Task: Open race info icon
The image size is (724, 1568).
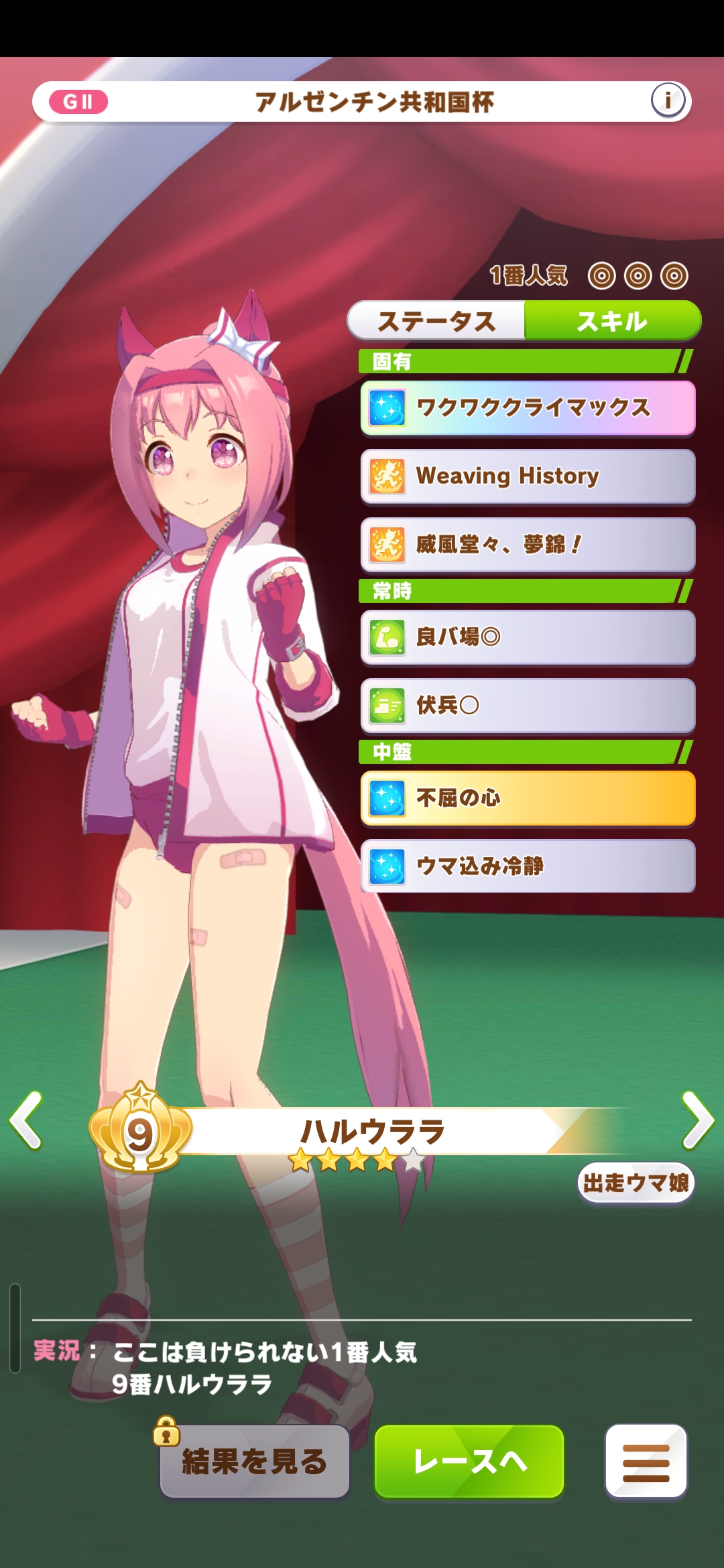Action: [668, 101]
